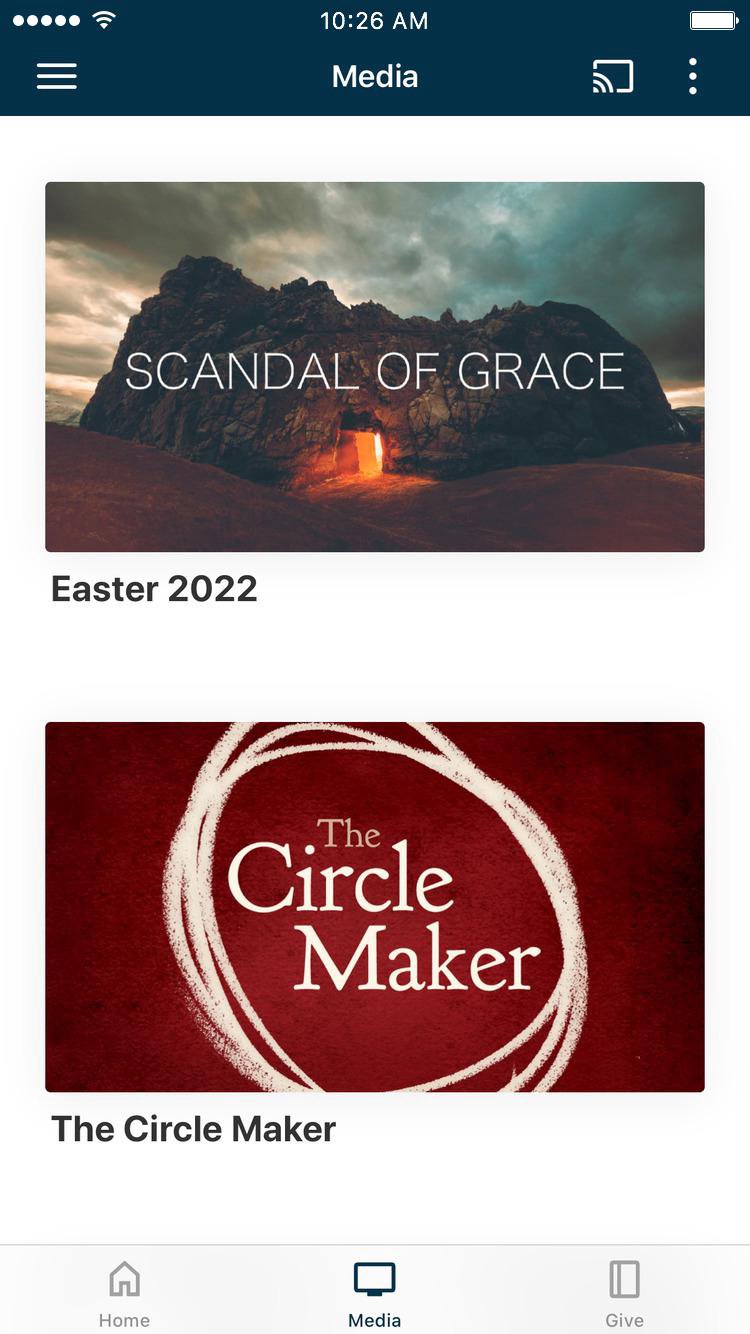Open the Easter 2022 series card

coord(375,367)
